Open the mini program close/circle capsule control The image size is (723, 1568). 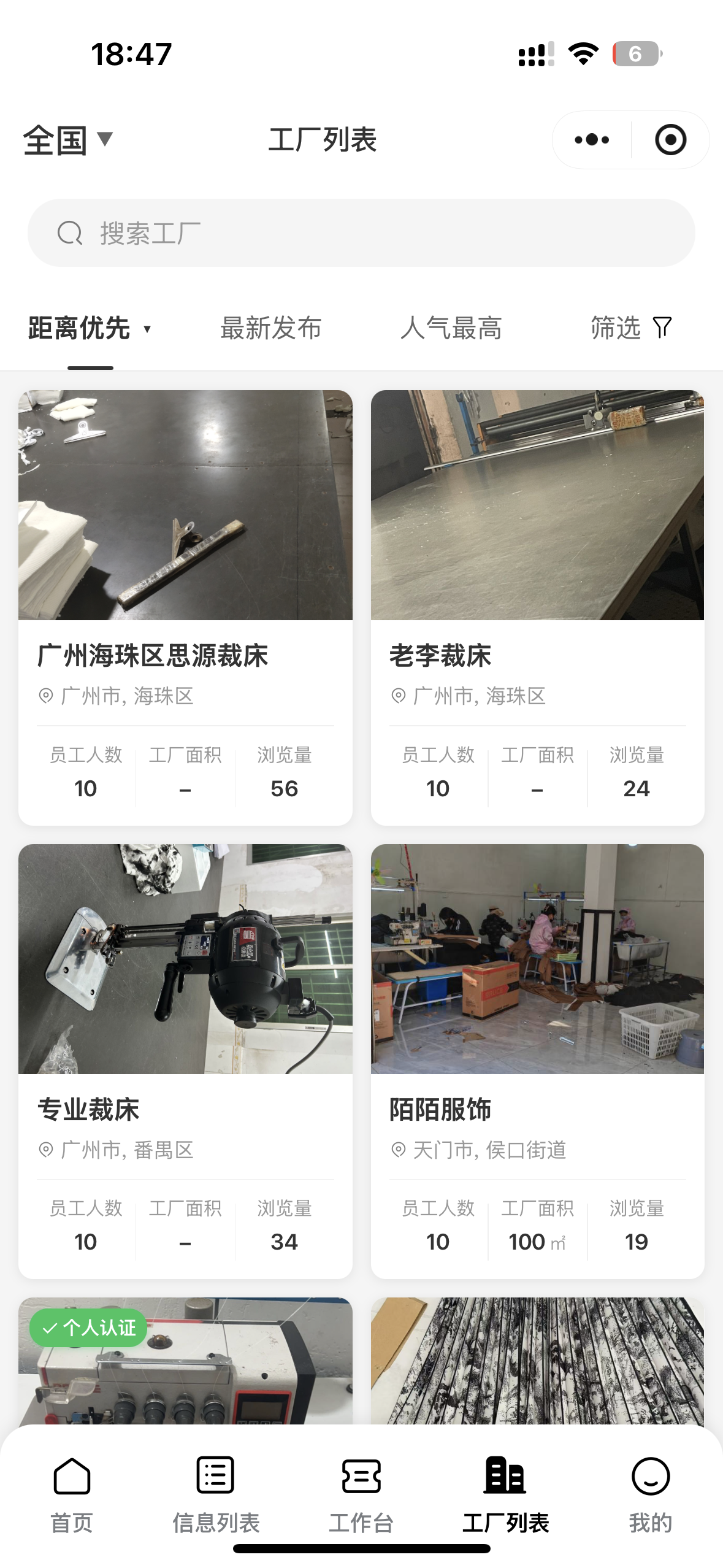pos(669,139)
